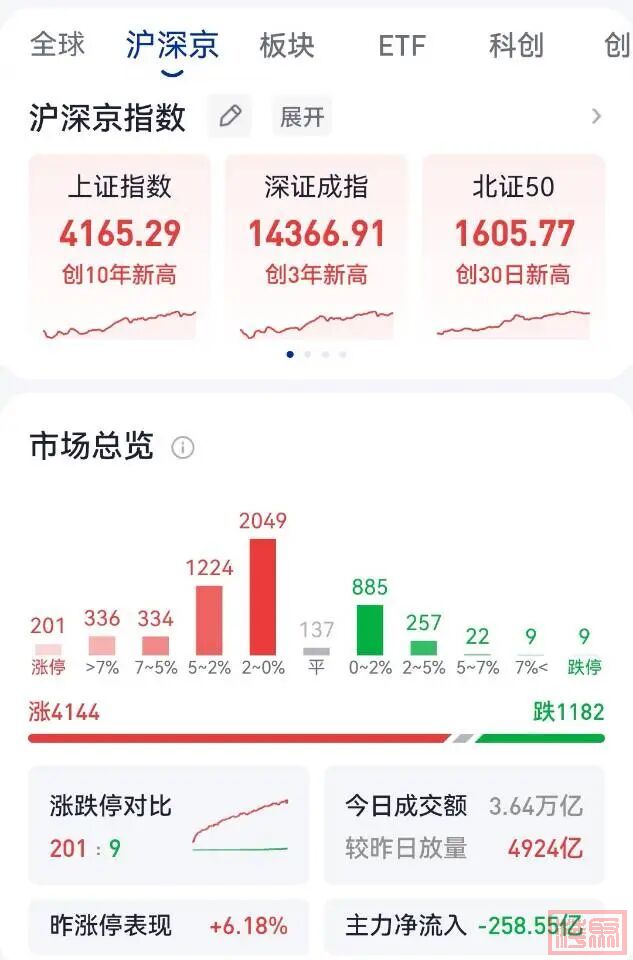
Task: Switch to the 全球 tab
Action: coord(58,45)
